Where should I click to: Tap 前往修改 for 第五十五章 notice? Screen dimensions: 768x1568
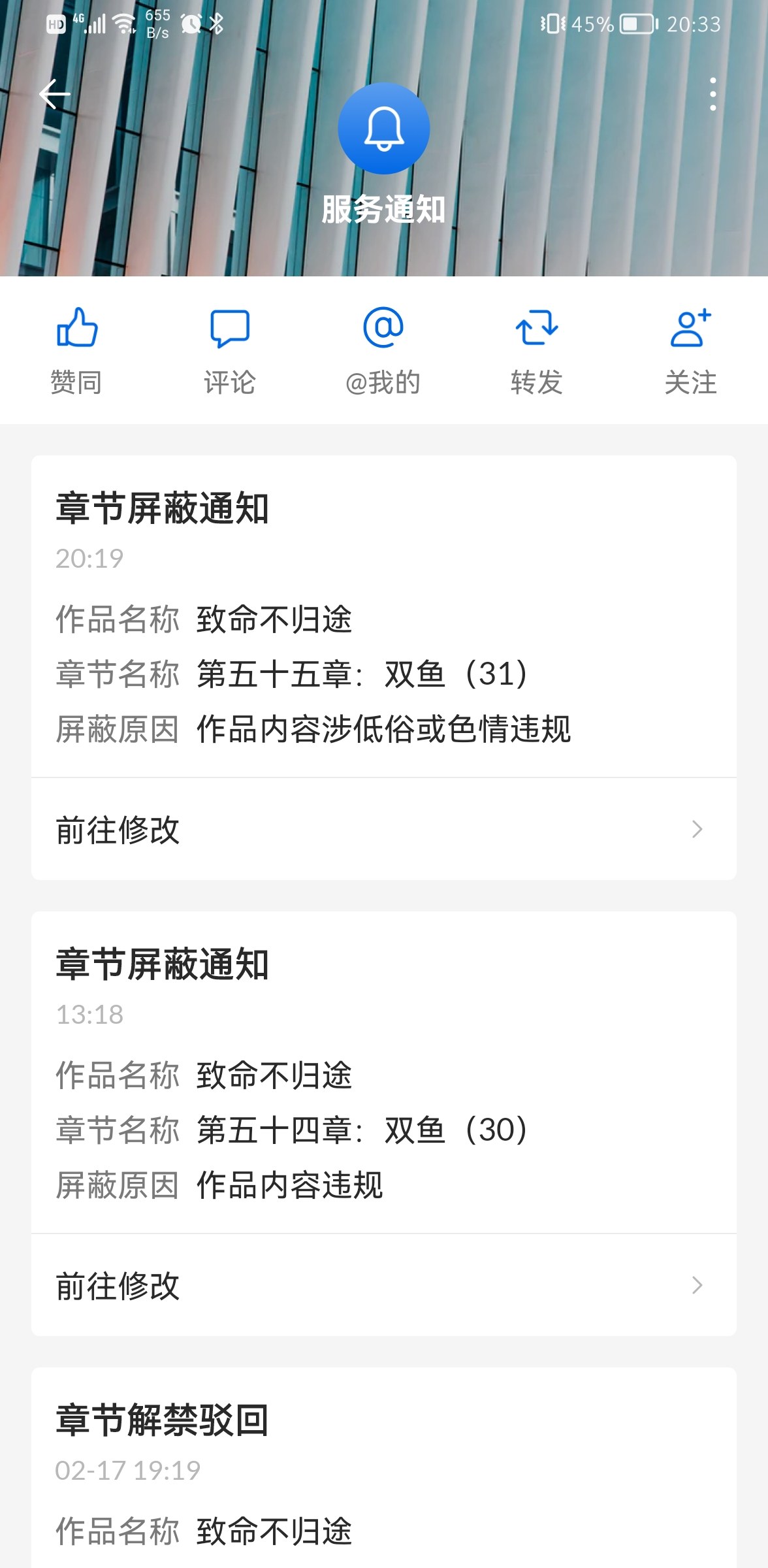383,829
